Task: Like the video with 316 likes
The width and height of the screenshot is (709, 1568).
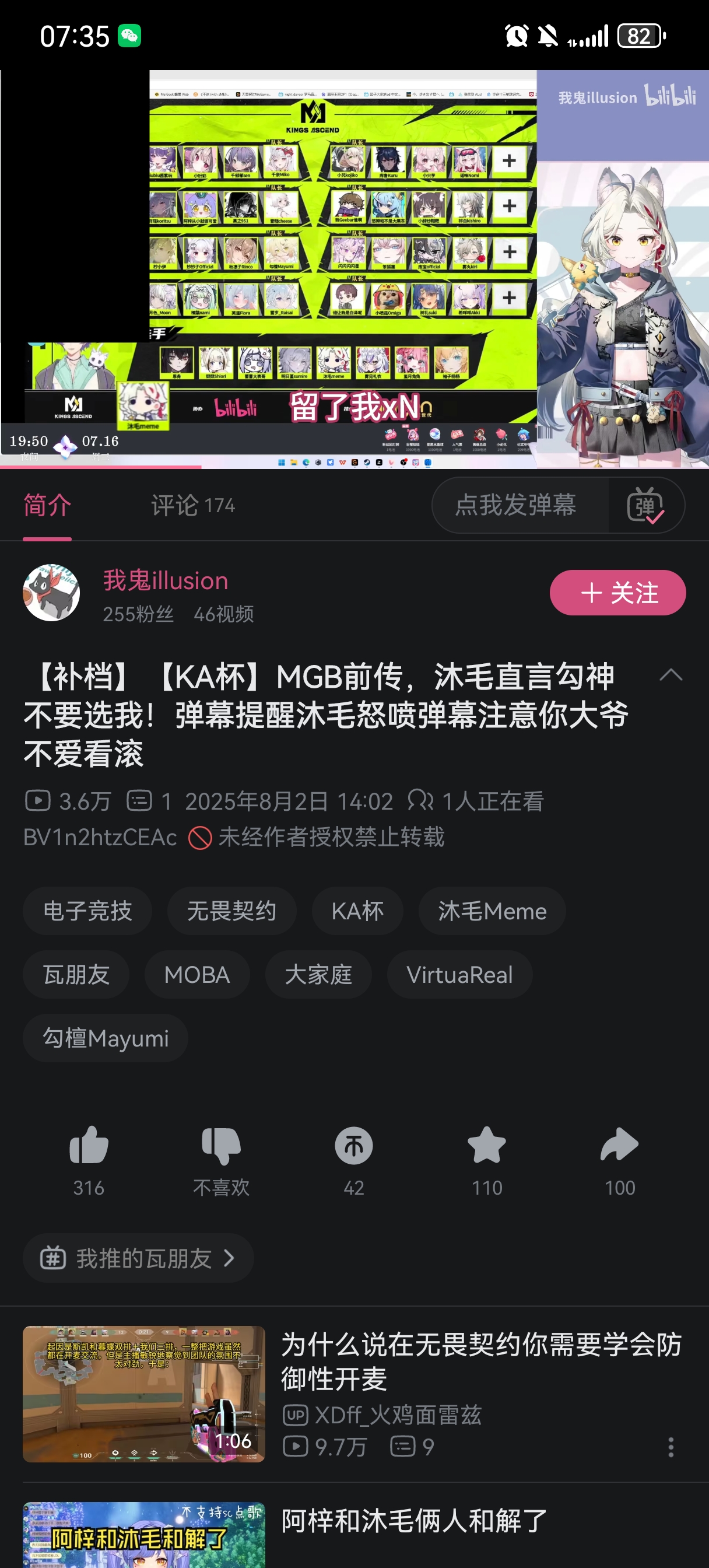Action: 89,1161
